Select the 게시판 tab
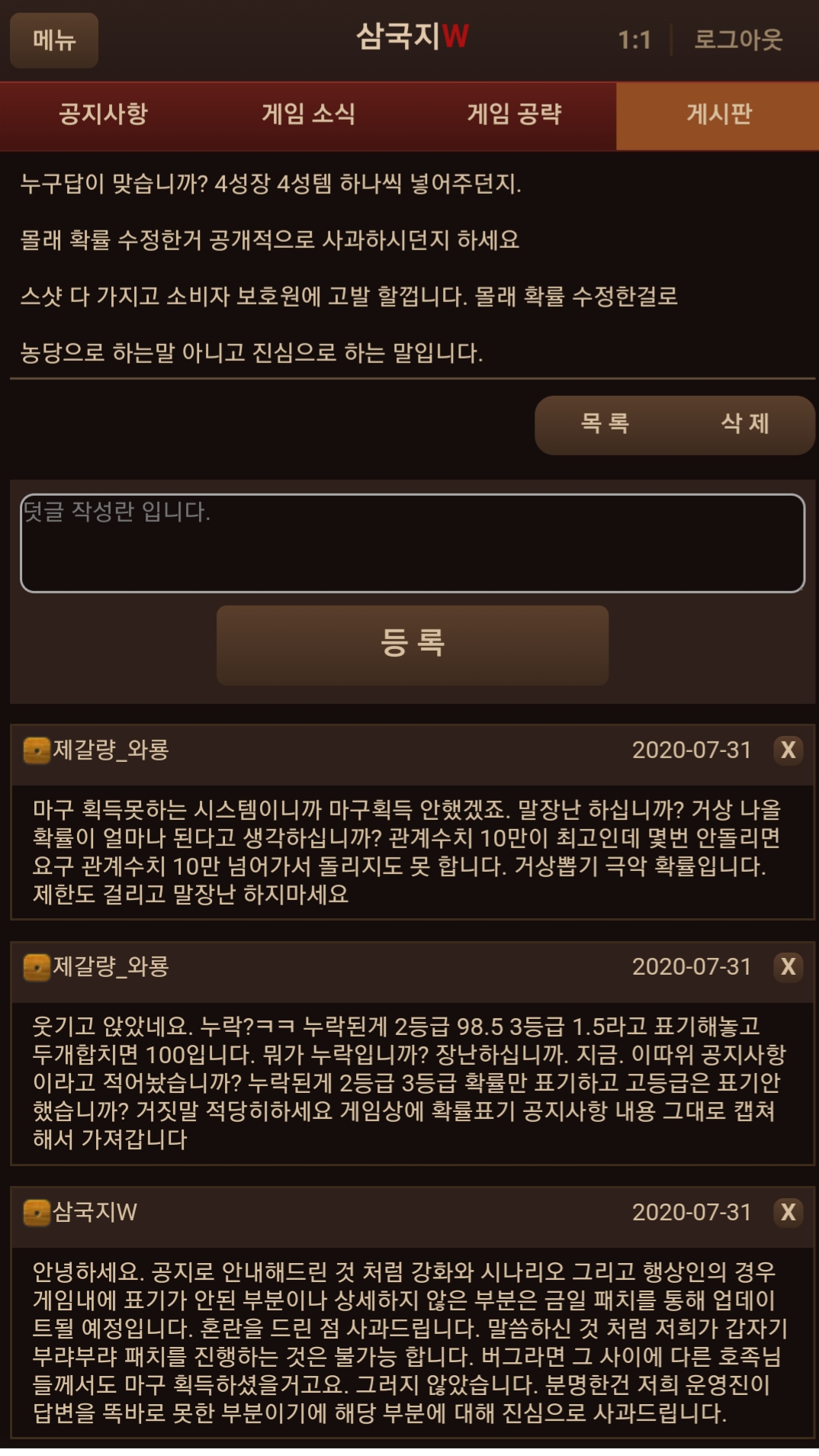 tap(718, 114)
